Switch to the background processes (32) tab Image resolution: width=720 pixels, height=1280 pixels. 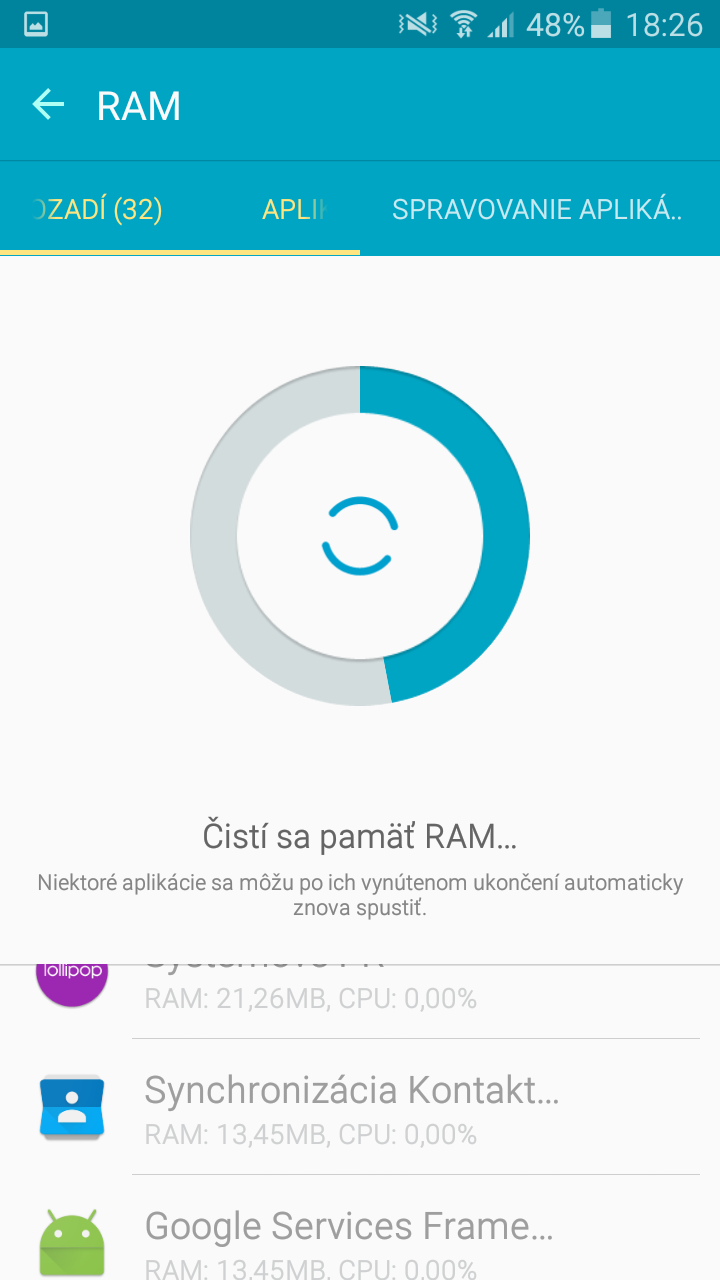pos(96,209)
